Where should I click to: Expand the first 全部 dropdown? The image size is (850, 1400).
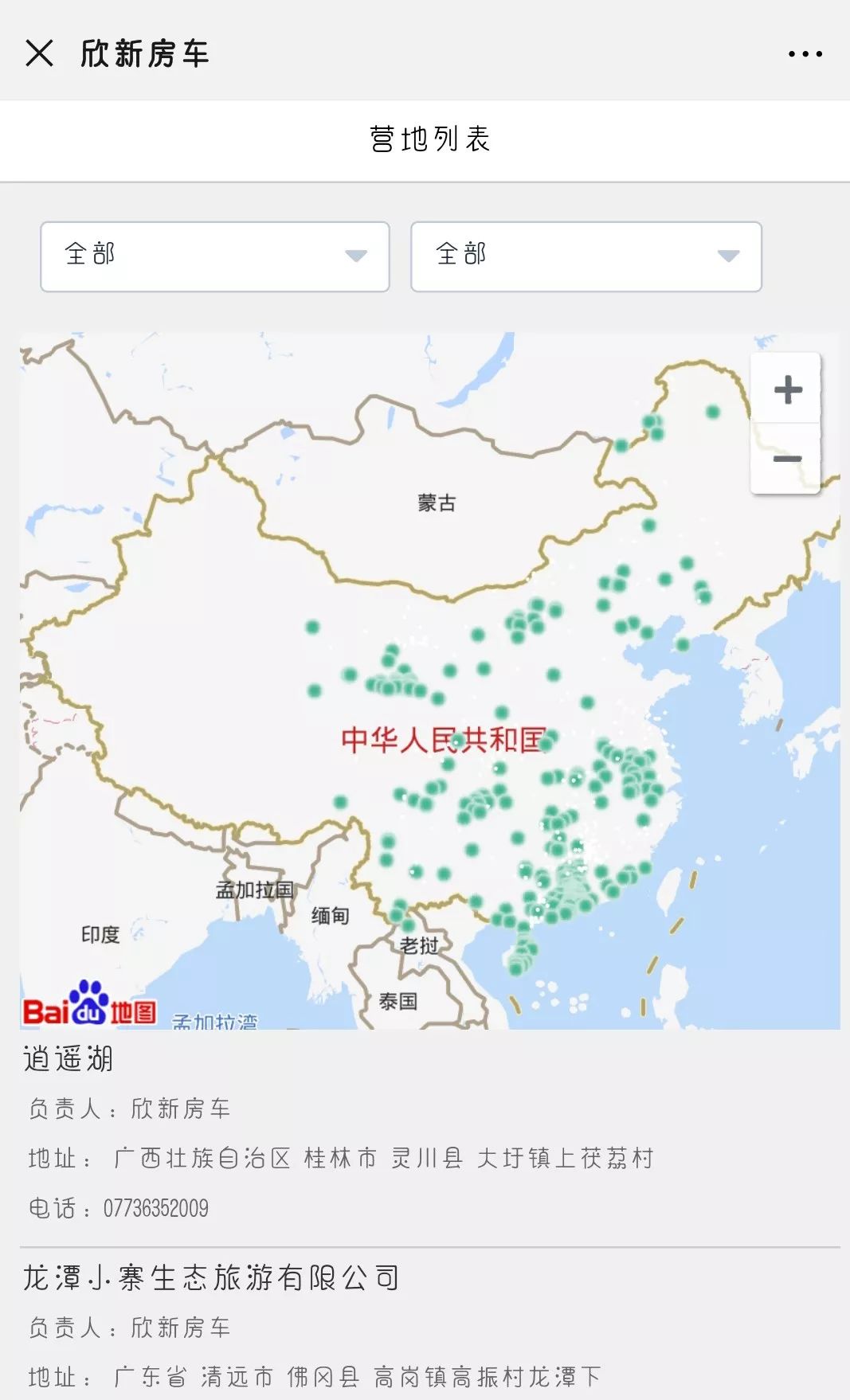[214, 256]
